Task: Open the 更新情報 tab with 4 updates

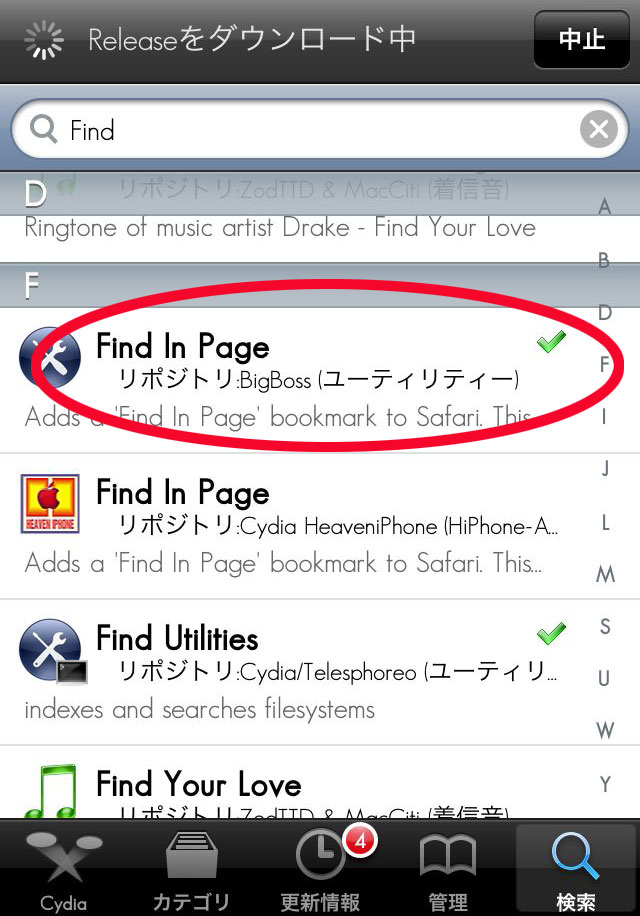Action: [x=320, y=868]
